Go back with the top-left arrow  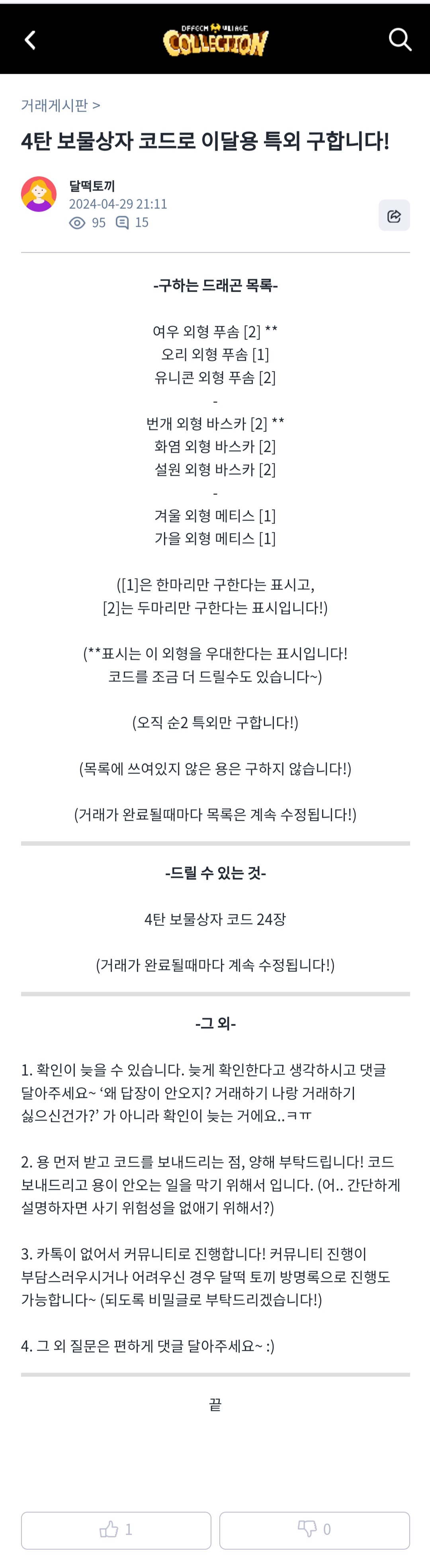[30, 40]
